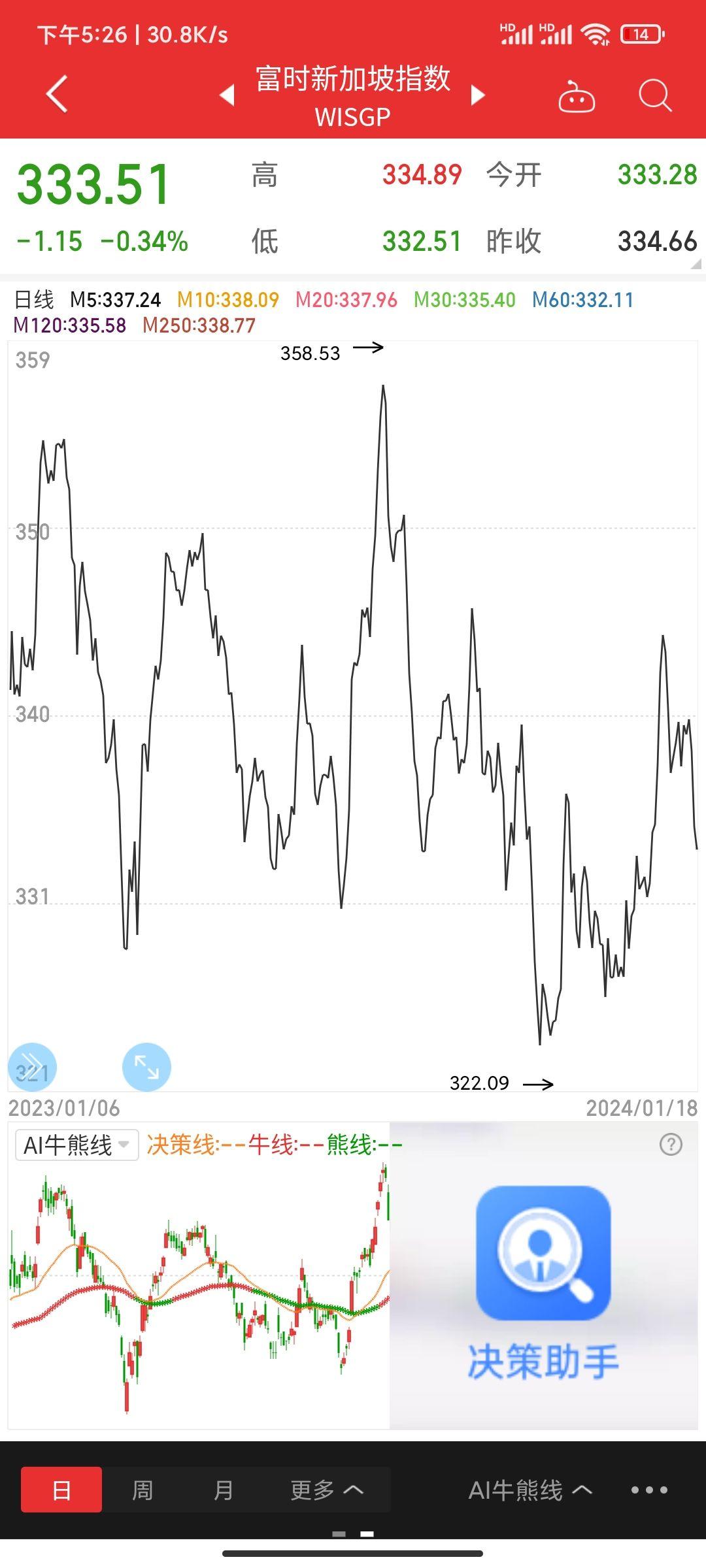Expand the 更多 period options
Image resolution: width=706 pixels, height=1568 pixels.
[x=327, y=1490]
